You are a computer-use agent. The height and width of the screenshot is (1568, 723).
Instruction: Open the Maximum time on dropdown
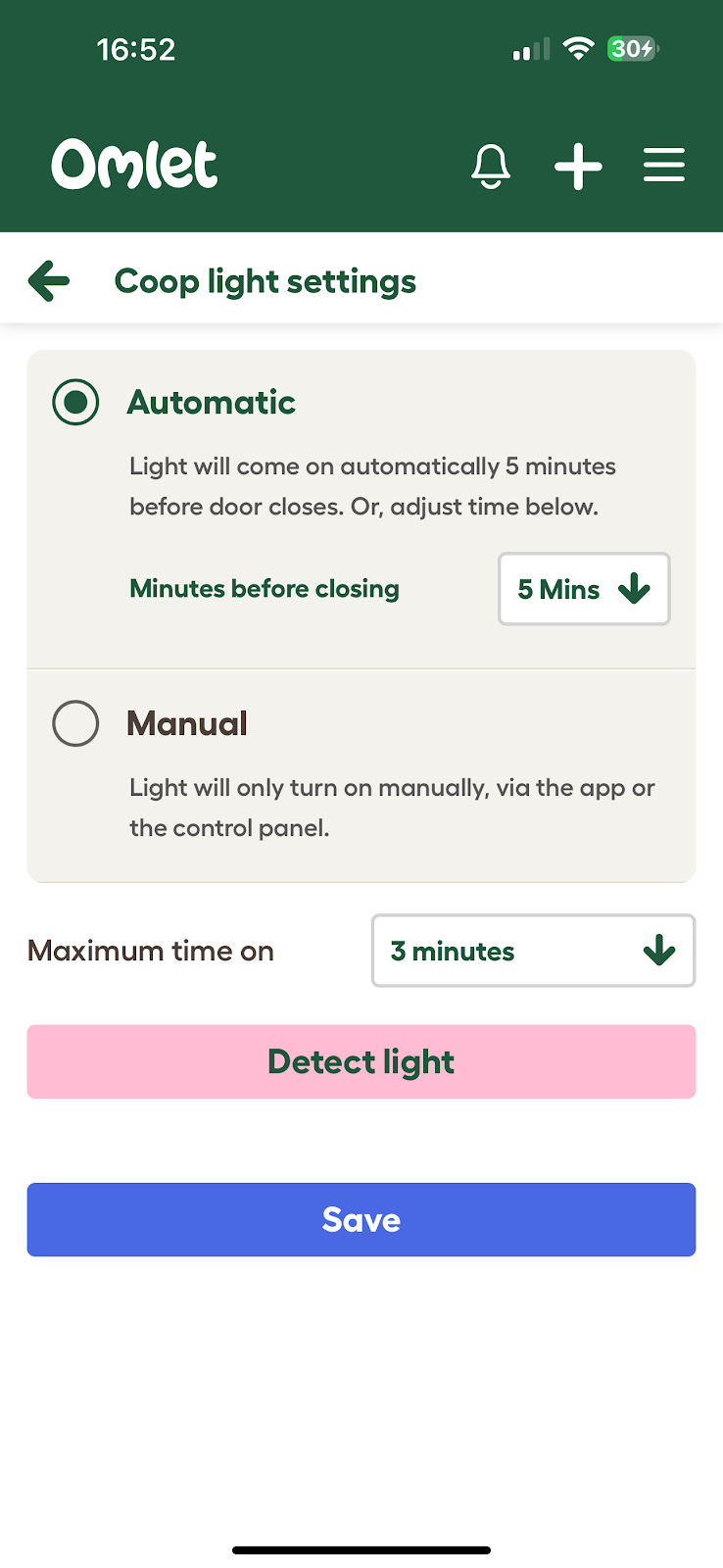(x=533, y=951)
